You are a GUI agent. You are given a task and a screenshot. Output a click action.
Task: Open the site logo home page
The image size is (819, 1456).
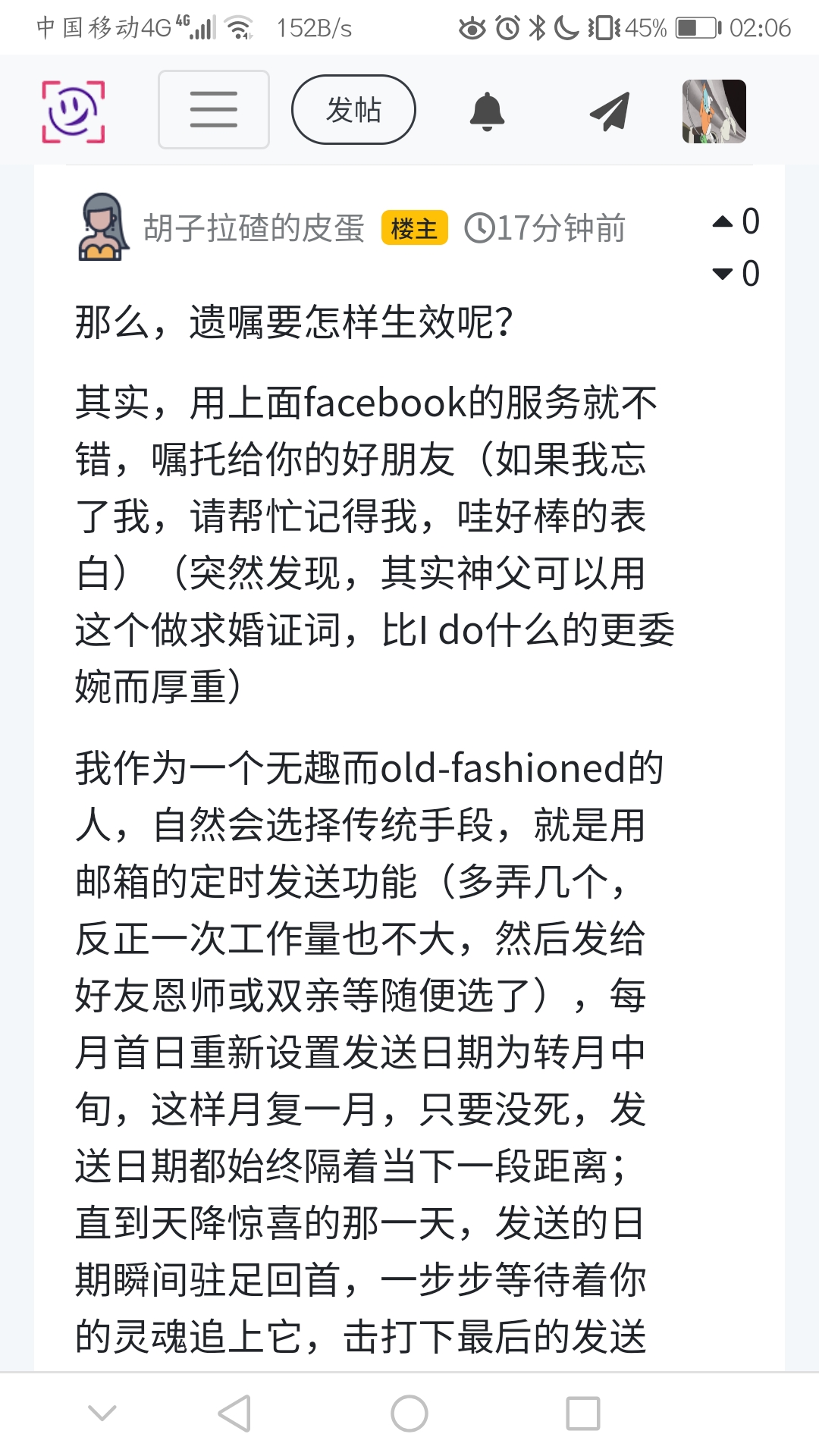coord(73,111)
